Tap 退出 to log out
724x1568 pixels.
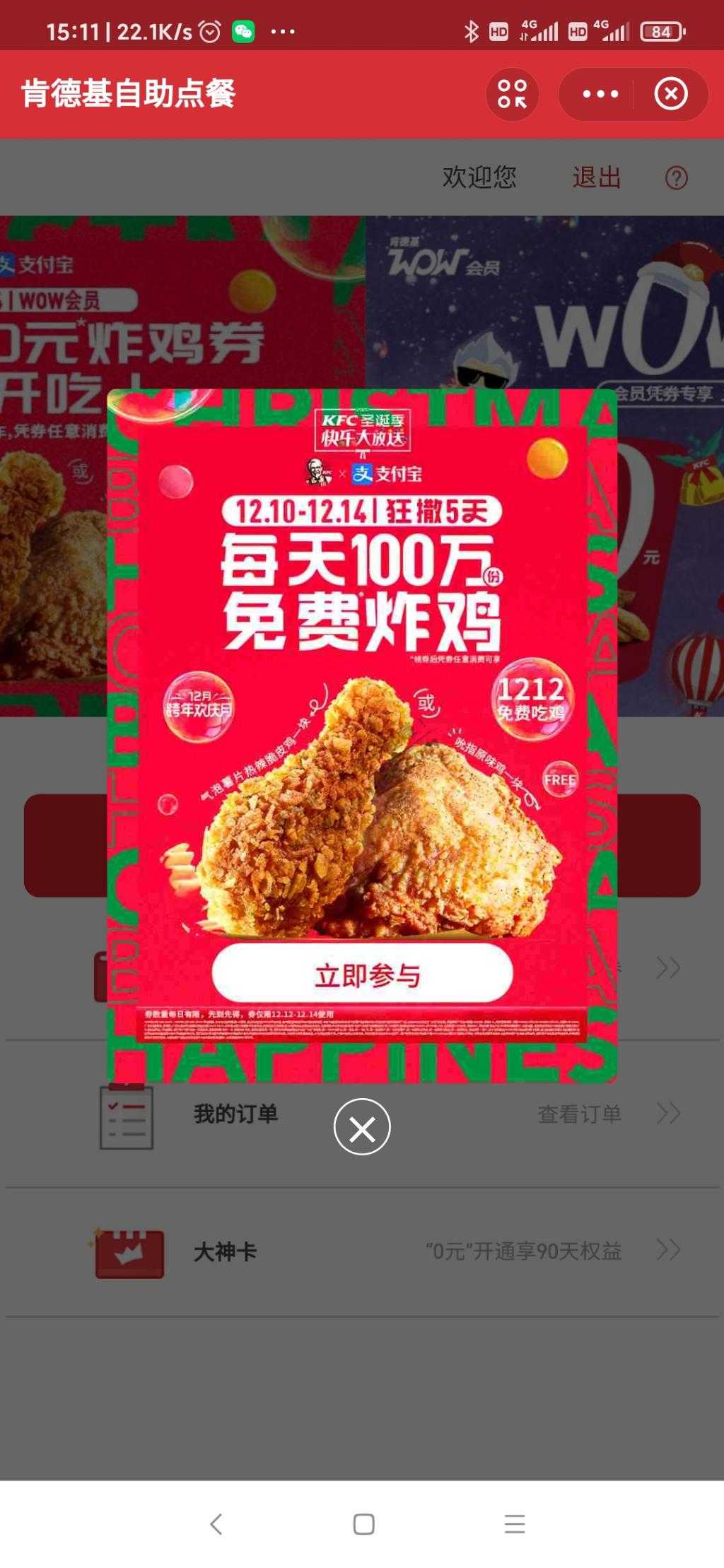point(596,177)
